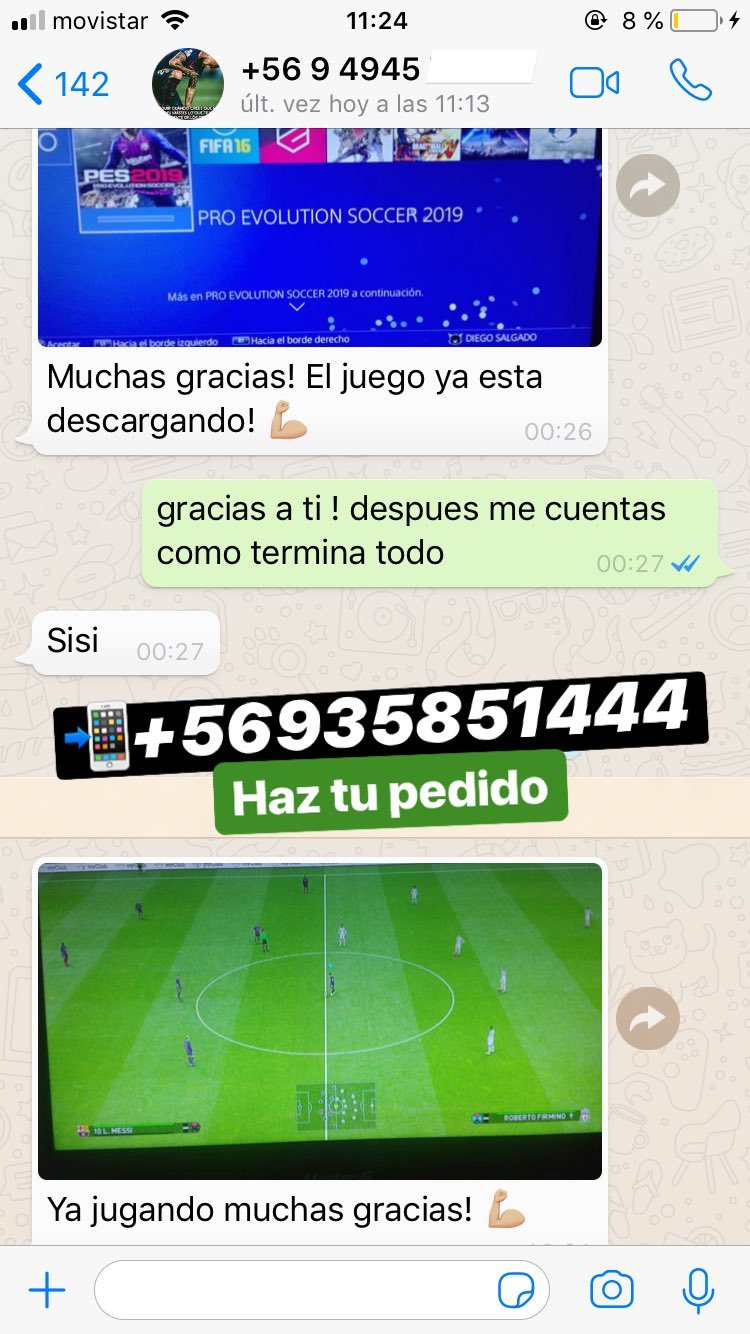
Task: Open the attachment plus menu
Action: pos(47,1291)
